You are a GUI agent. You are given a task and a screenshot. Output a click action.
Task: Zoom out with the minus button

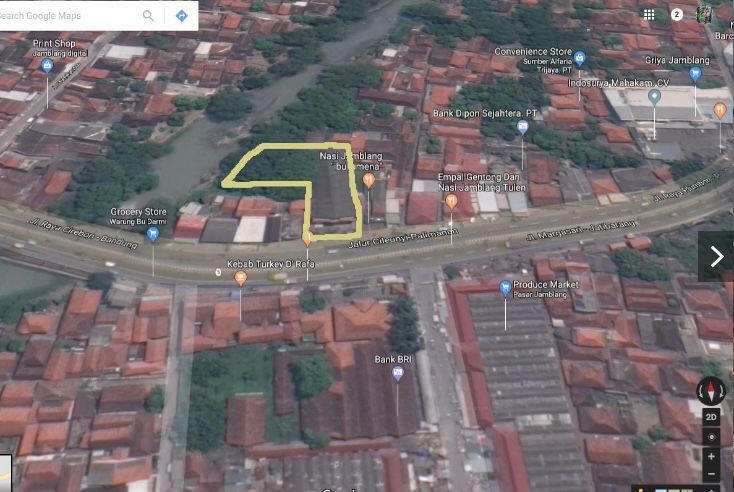(711, 474)
